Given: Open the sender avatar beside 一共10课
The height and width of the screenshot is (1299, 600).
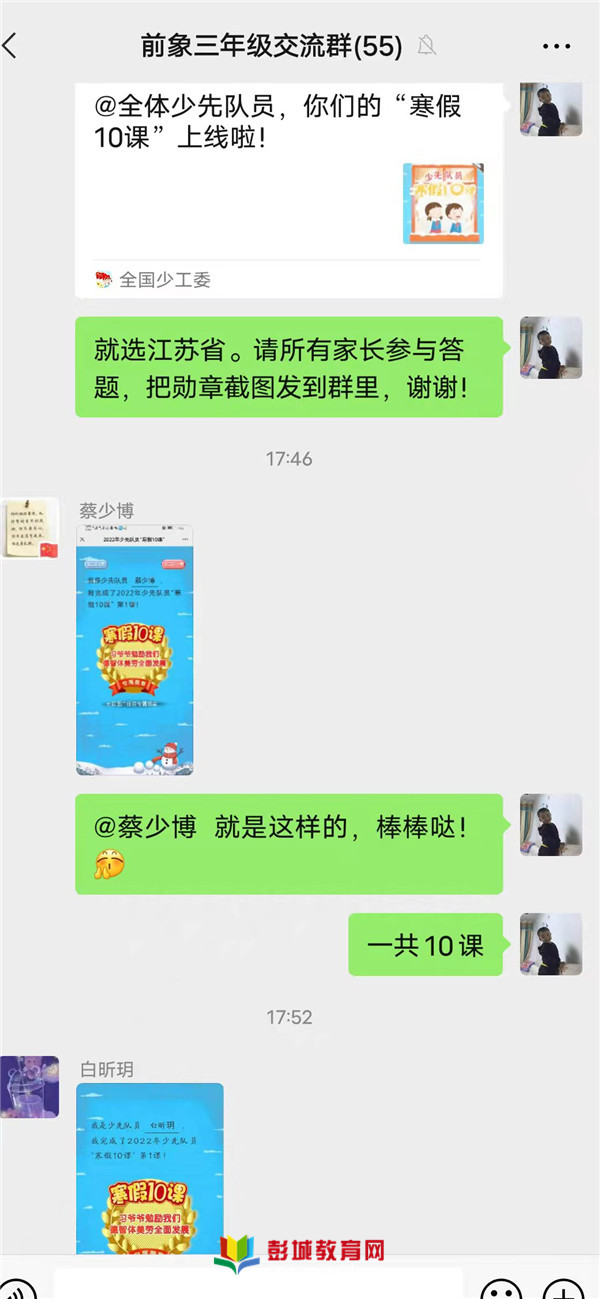Looking at the screenshot, I should point(551,944).
